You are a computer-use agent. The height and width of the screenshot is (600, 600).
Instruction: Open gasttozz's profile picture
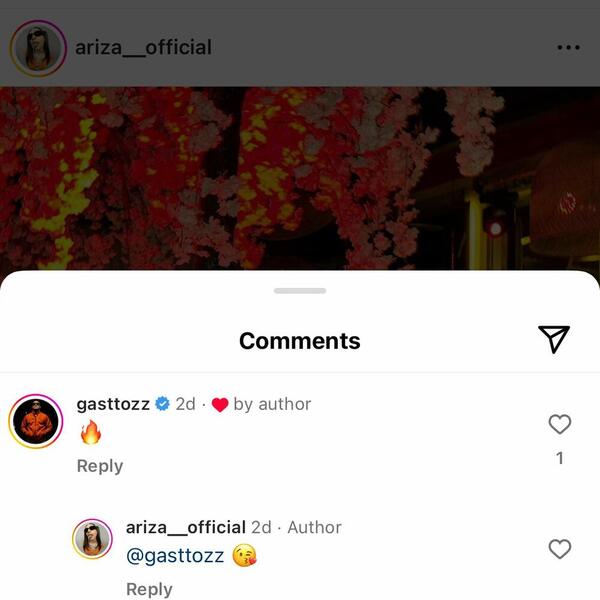click(36, 421)
